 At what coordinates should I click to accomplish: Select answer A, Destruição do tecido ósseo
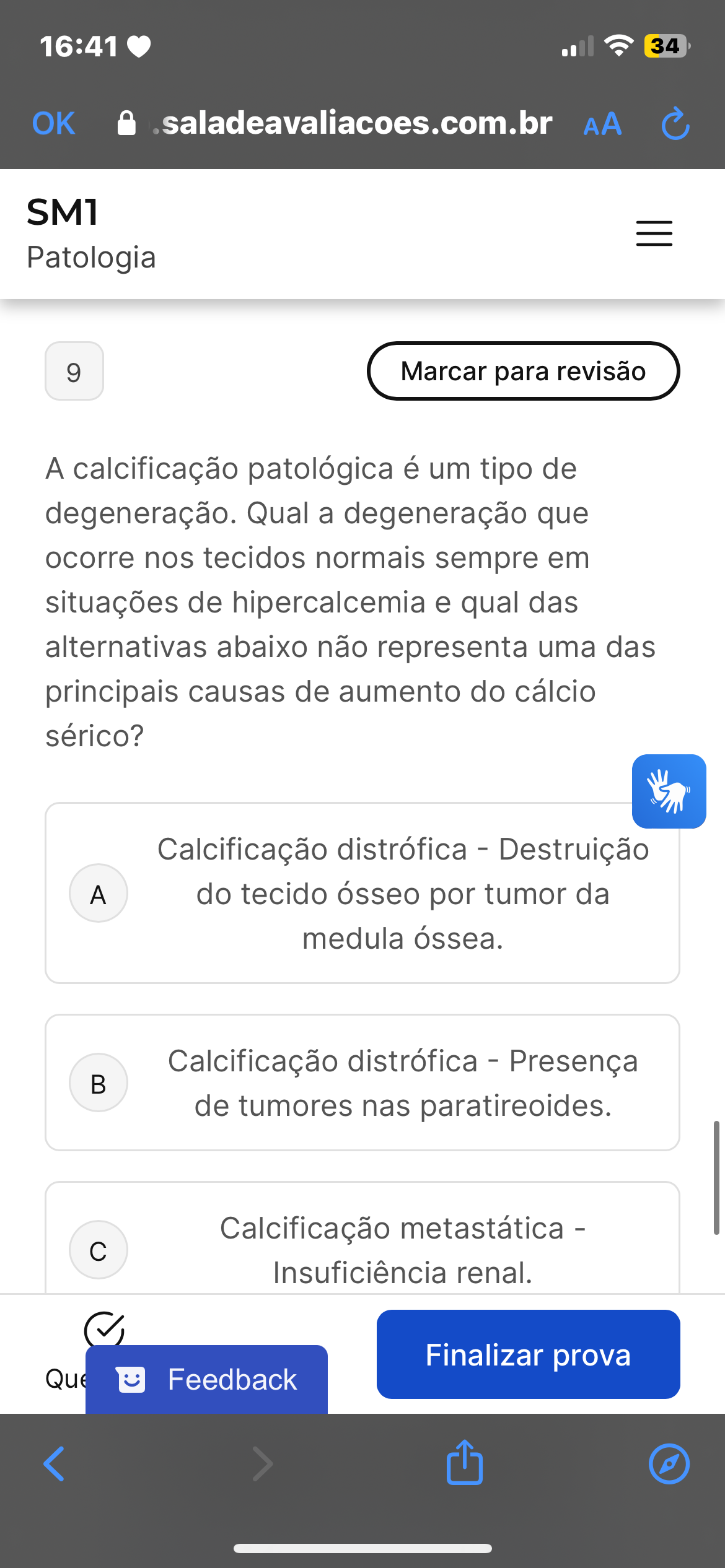point(362,893)
